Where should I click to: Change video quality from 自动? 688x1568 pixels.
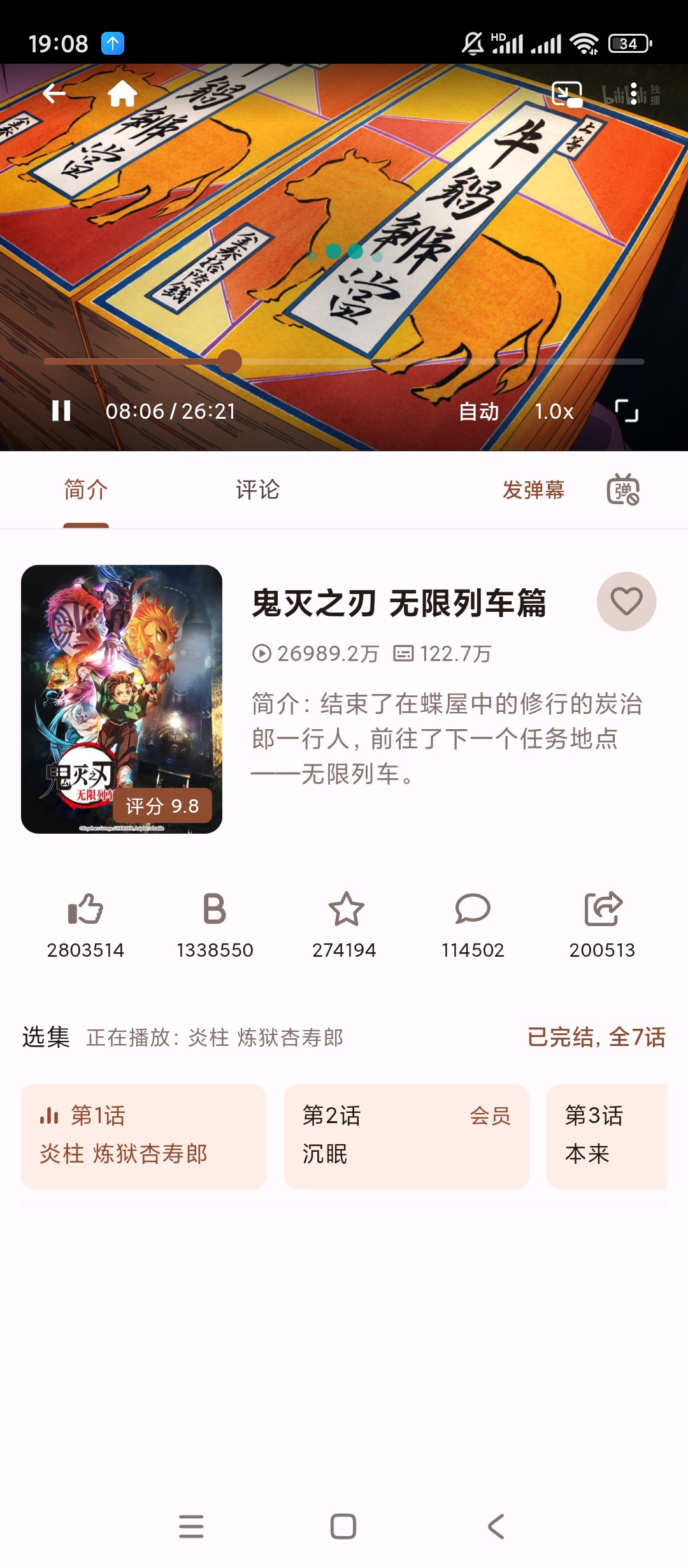click(x=479, y=411)
